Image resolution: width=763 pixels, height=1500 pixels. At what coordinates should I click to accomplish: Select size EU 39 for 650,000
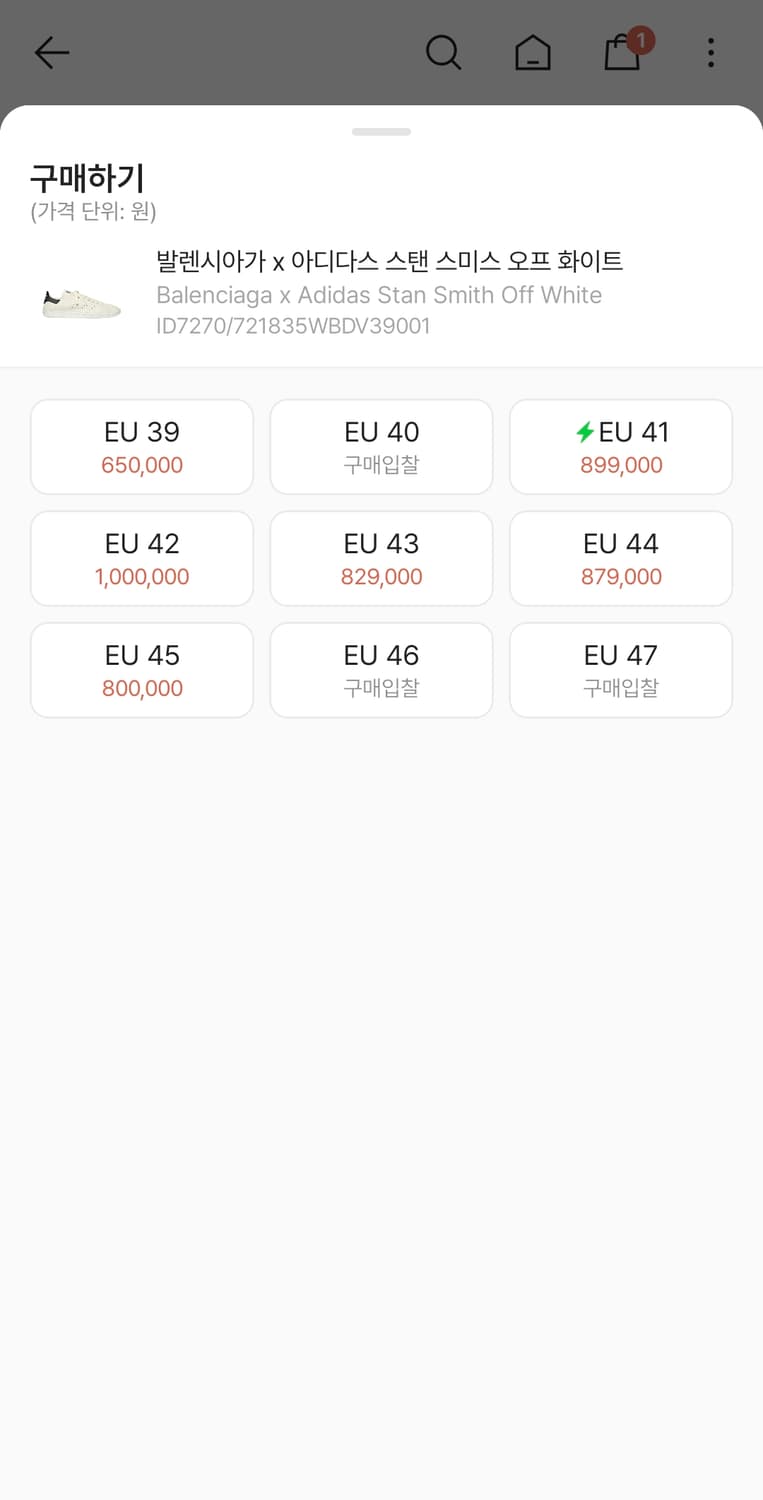tap(142, 447)
